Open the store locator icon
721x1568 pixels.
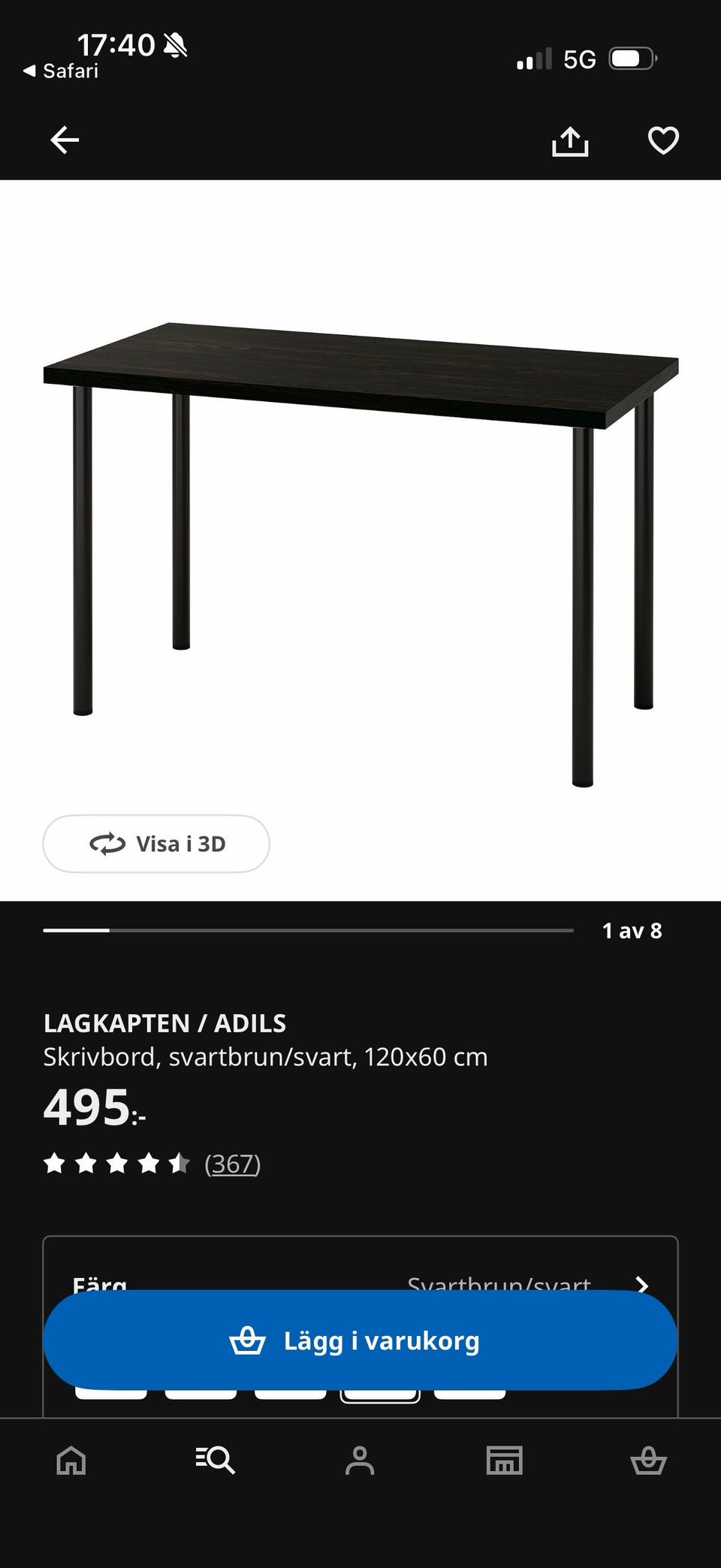505,1461
